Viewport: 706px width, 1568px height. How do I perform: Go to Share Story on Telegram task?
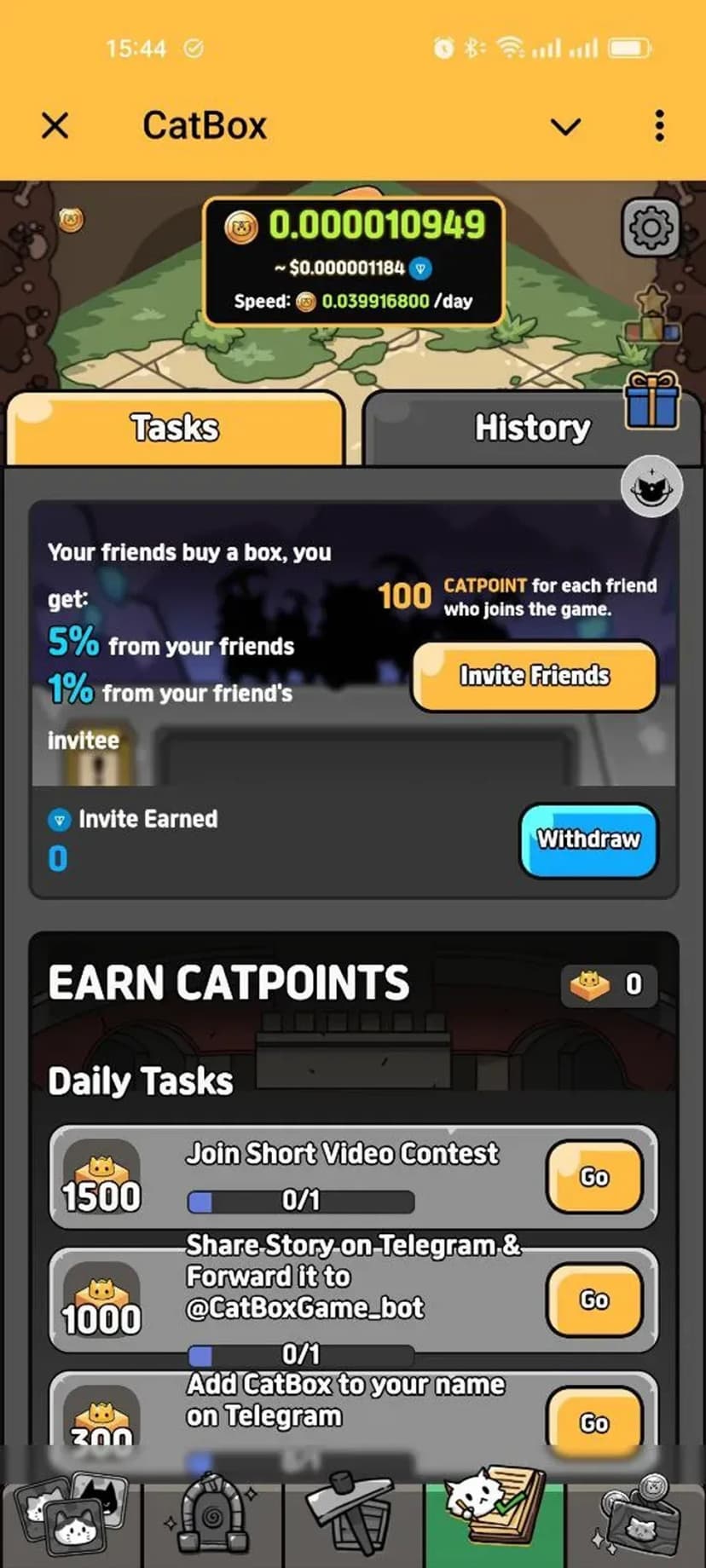(x=593, y=1300)
